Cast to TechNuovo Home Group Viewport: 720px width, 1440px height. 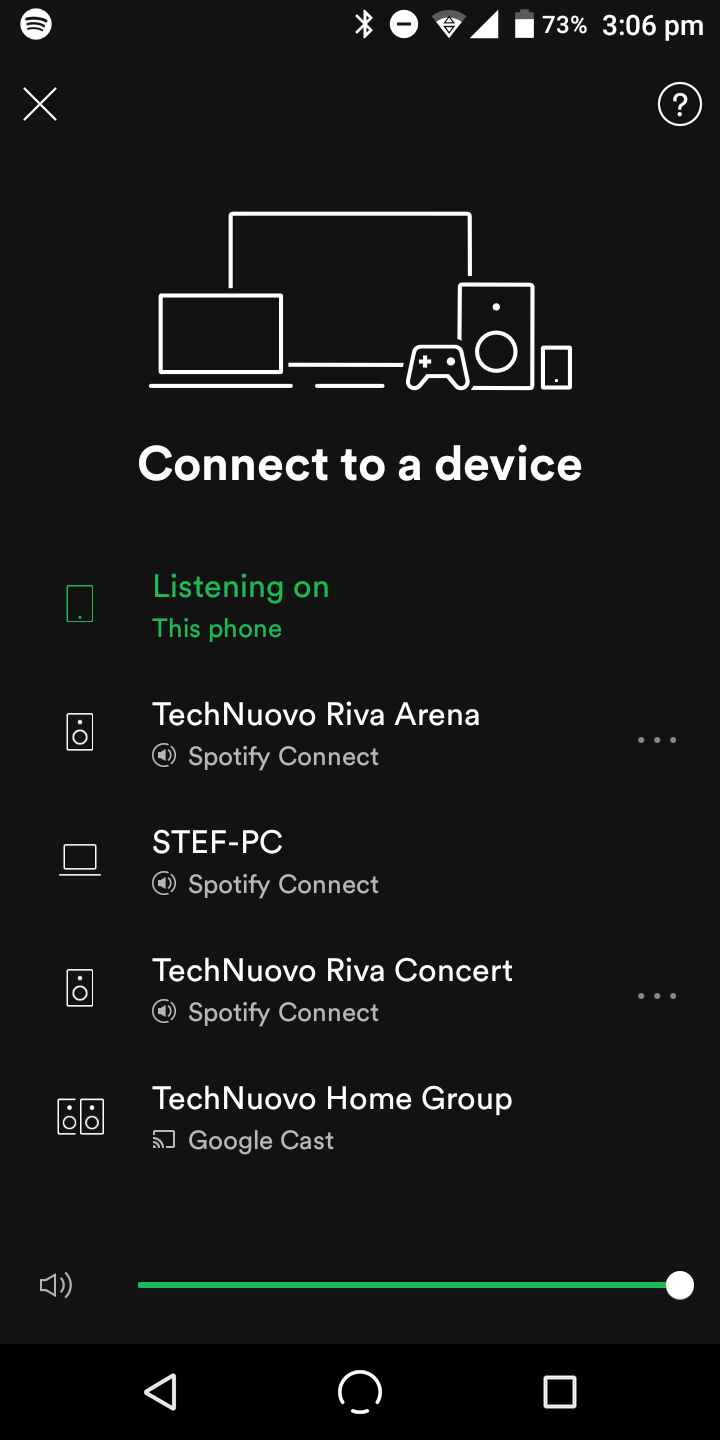(x=331, y=1117)
